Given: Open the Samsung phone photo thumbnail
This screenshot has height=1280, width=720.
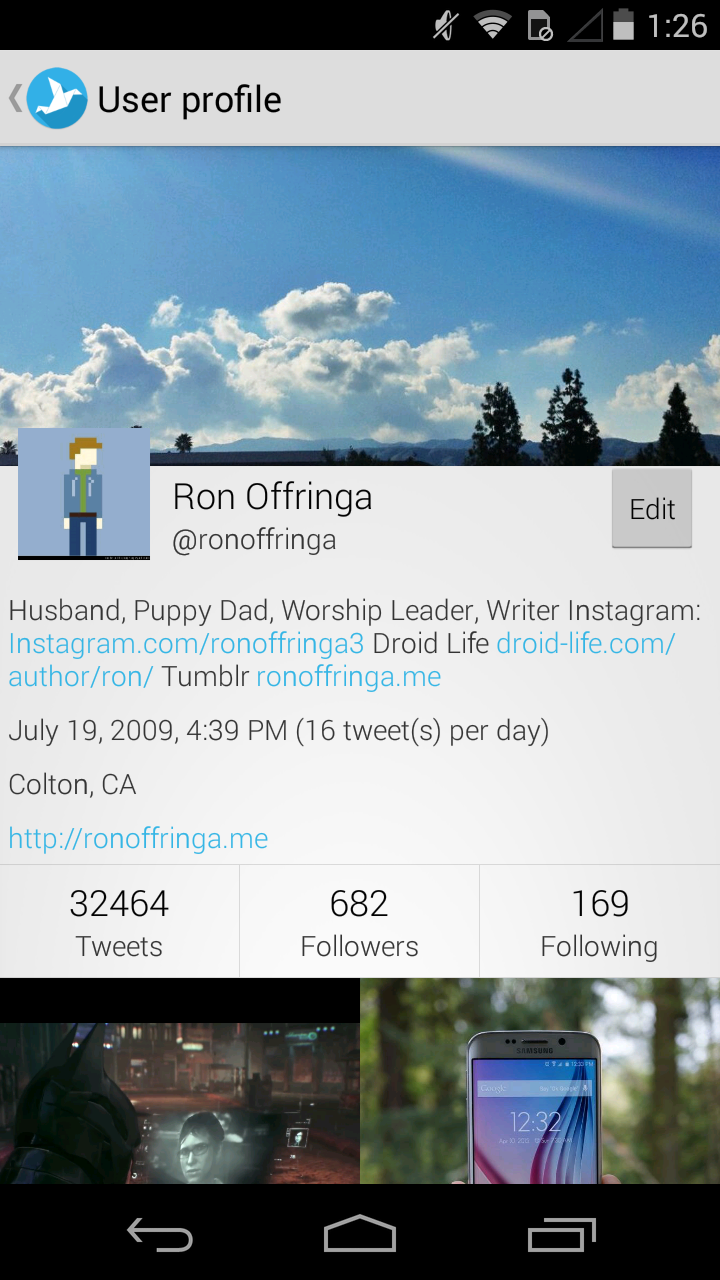Looking at the screenshot, I should click(540, 1080).
